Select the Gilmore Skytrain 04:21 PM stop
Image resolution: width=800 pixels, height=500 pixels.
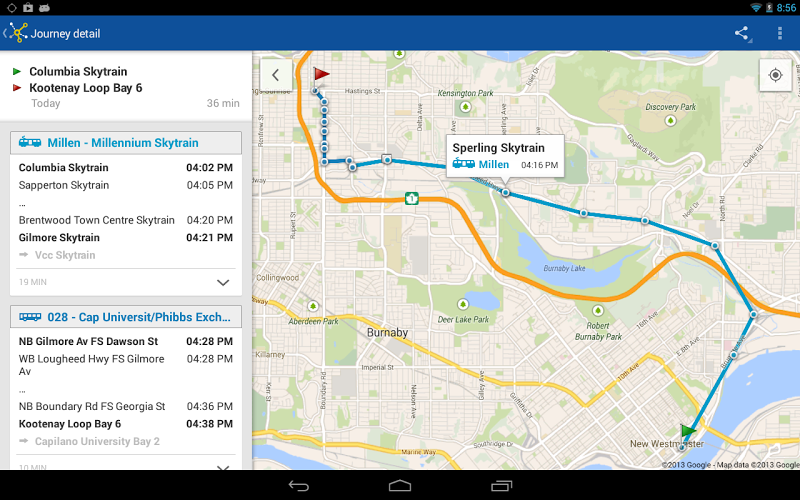(126, 238)
